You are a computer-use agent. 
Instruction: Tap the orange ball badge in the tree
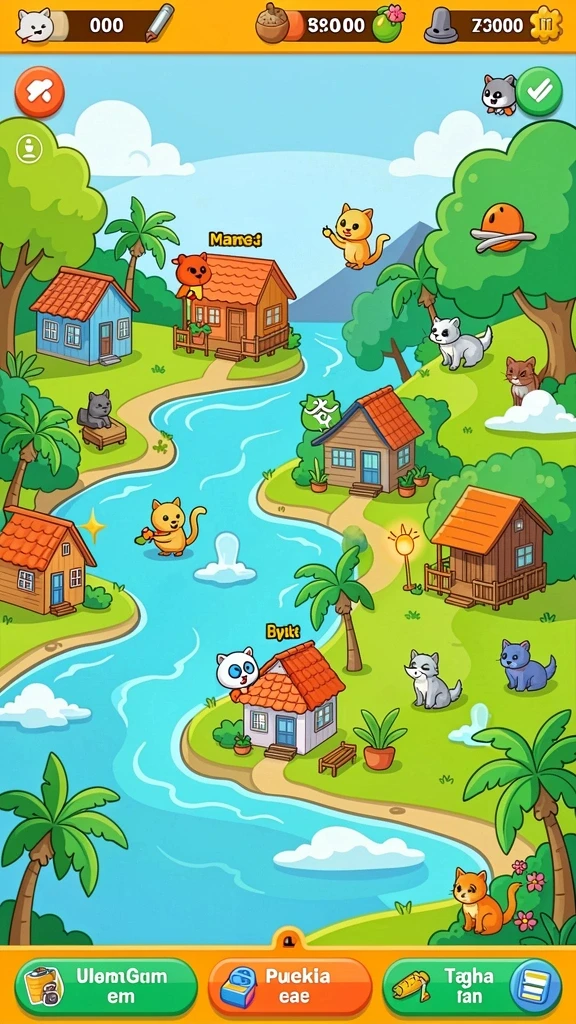503,228
